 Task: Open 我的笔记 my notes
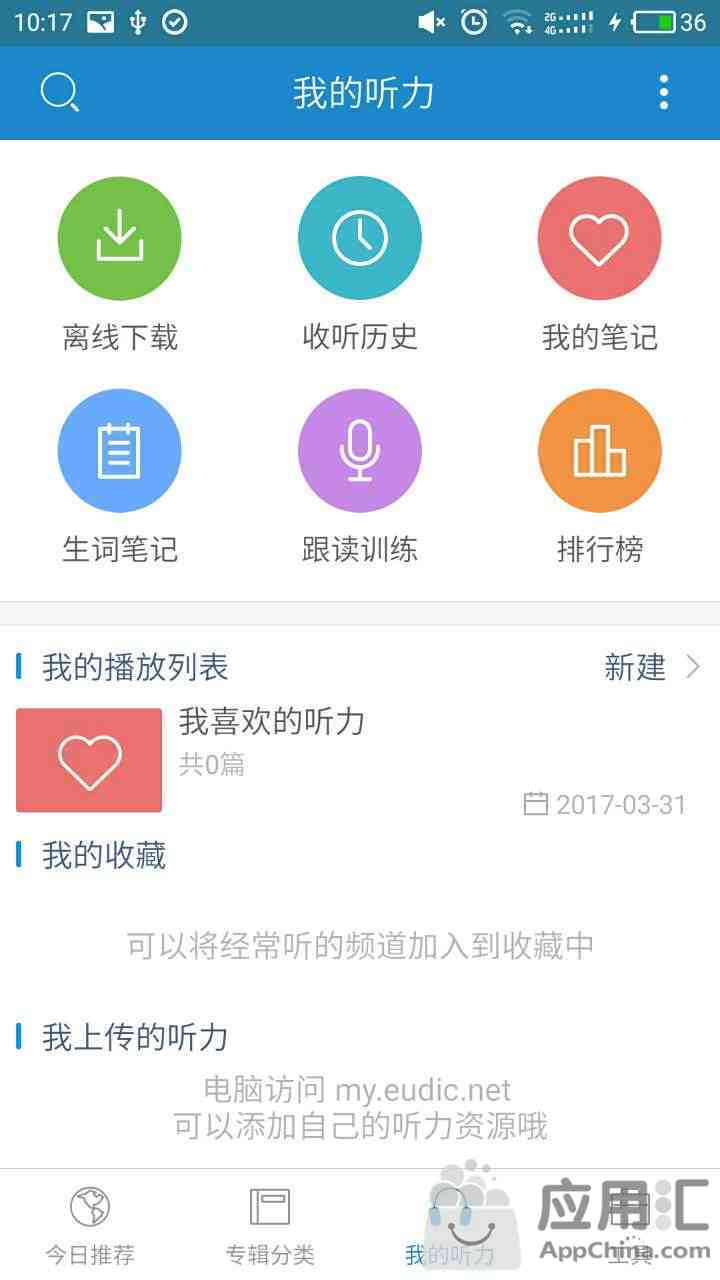600,265
